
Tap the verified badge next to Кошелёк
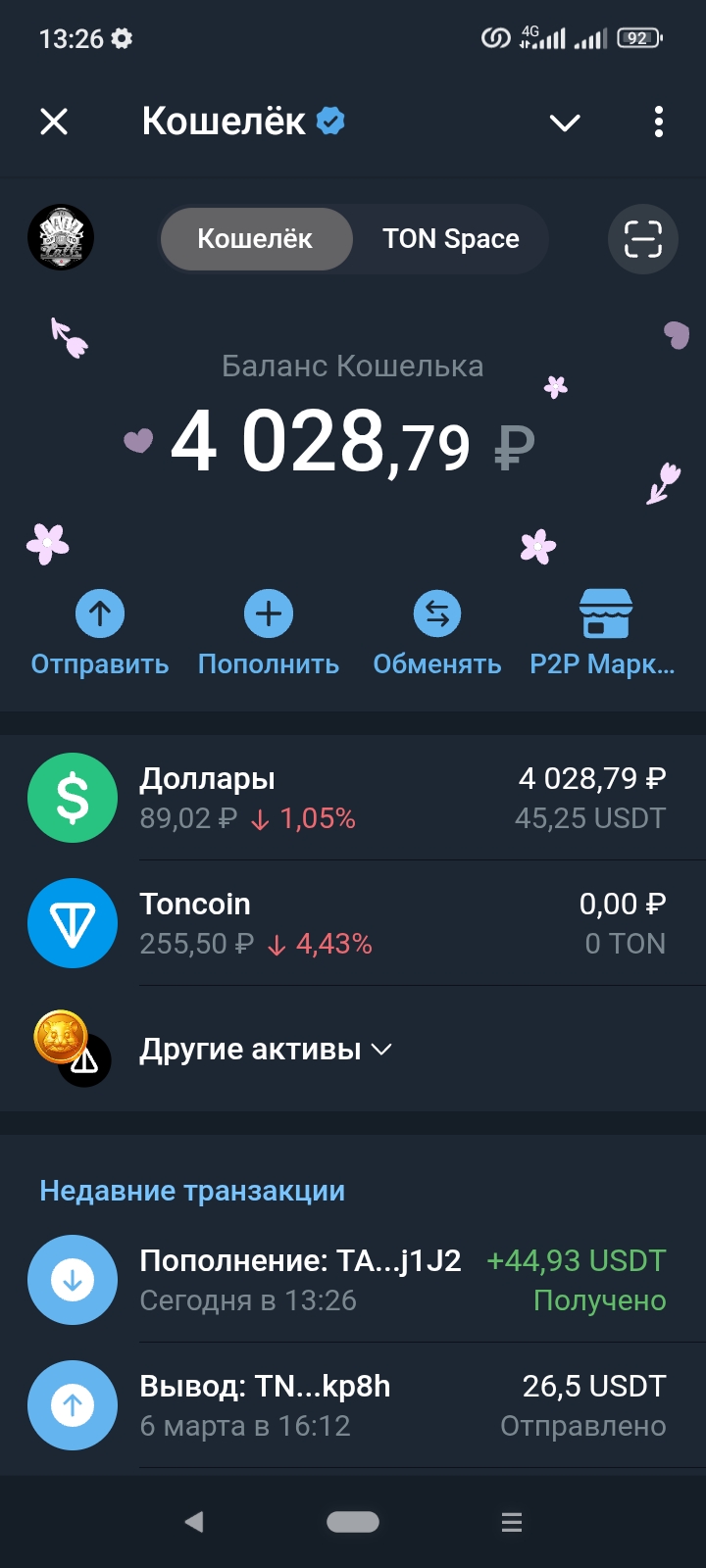(x=328, y=120)
